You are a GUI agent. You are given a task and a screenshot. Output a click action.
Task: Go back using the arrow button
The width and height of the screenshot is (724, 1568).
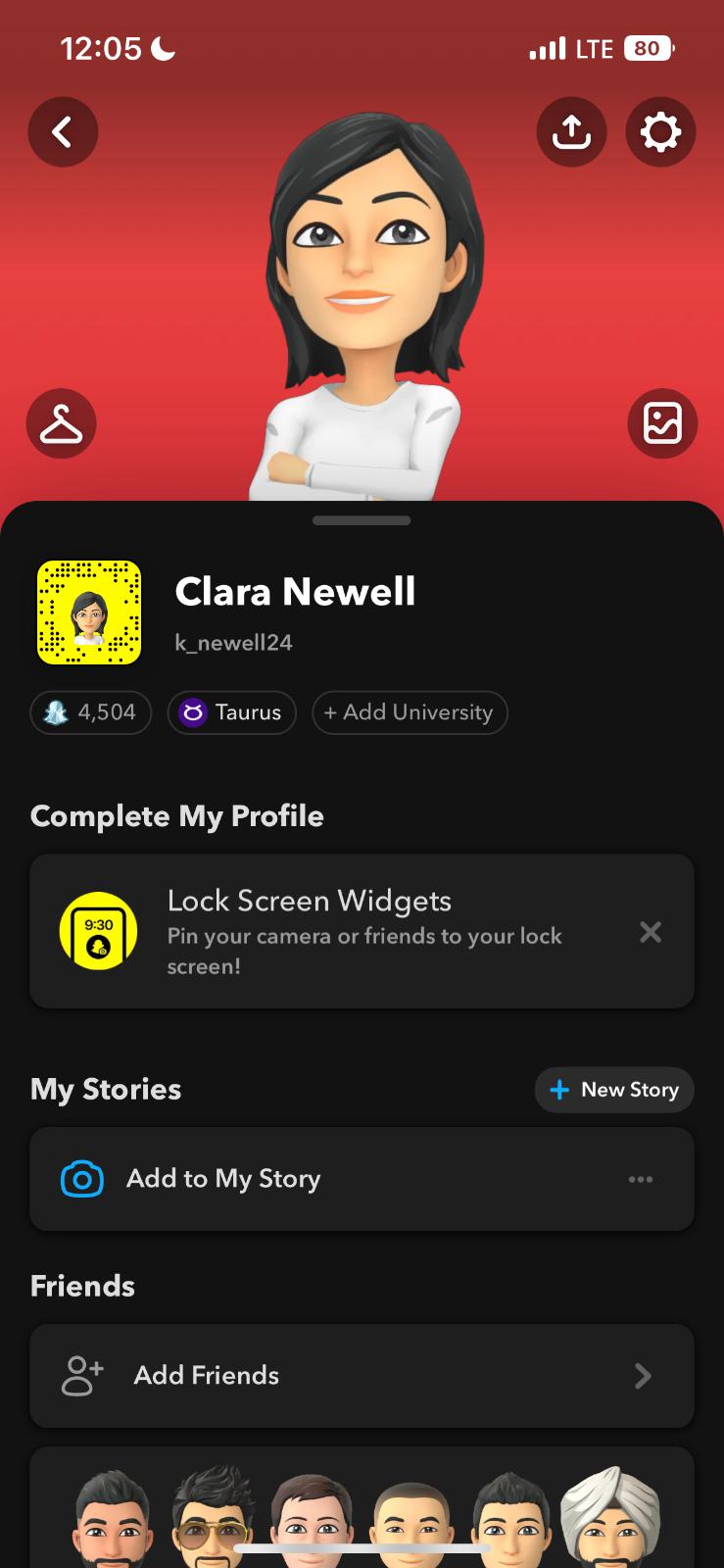pyautogui.click(x=63, y=131)
